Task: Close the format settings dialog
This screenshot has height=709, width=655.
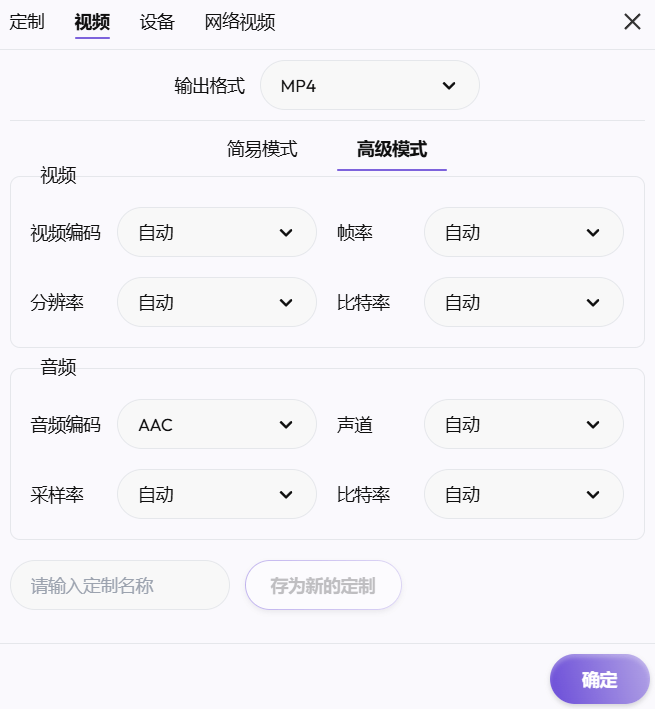Action: (x=632, y=22)
